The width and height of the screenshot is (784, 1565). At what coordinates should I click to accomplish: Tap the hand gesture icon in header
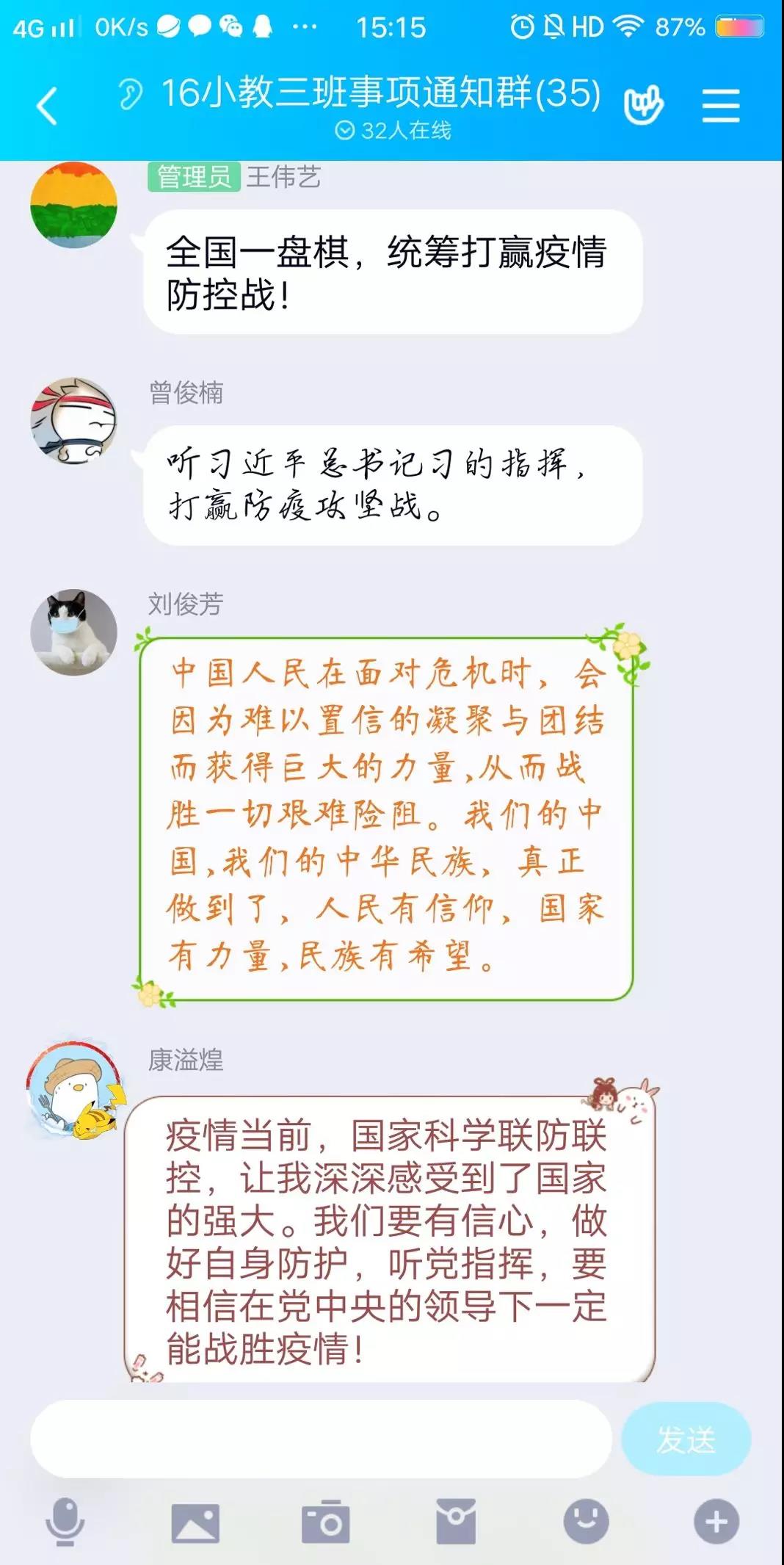(x=643, y=106)
